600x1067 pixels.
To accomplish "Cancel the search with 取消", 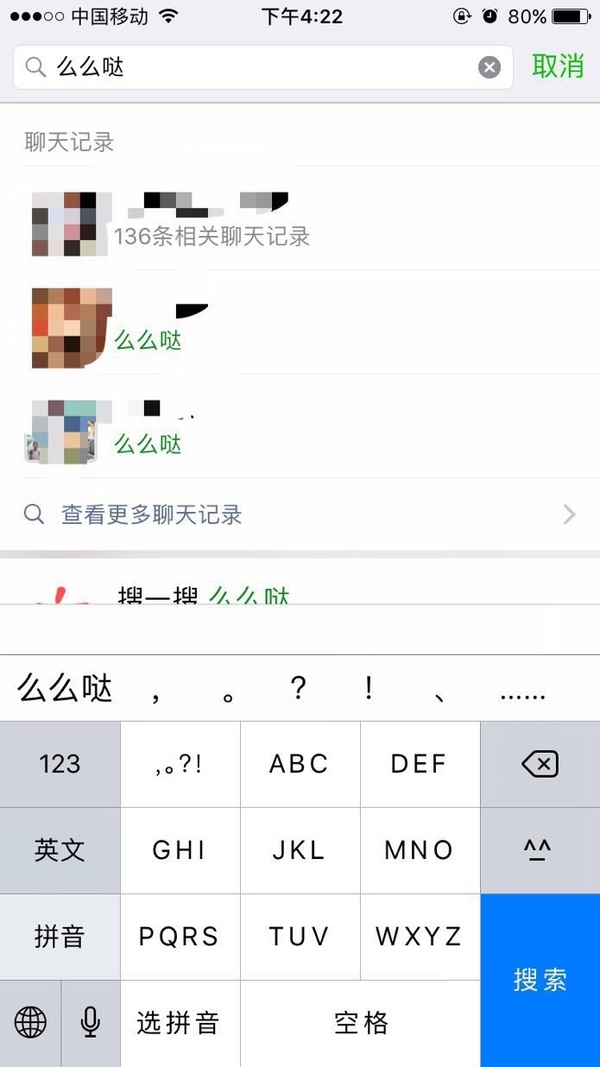I will tap(558, 67).
